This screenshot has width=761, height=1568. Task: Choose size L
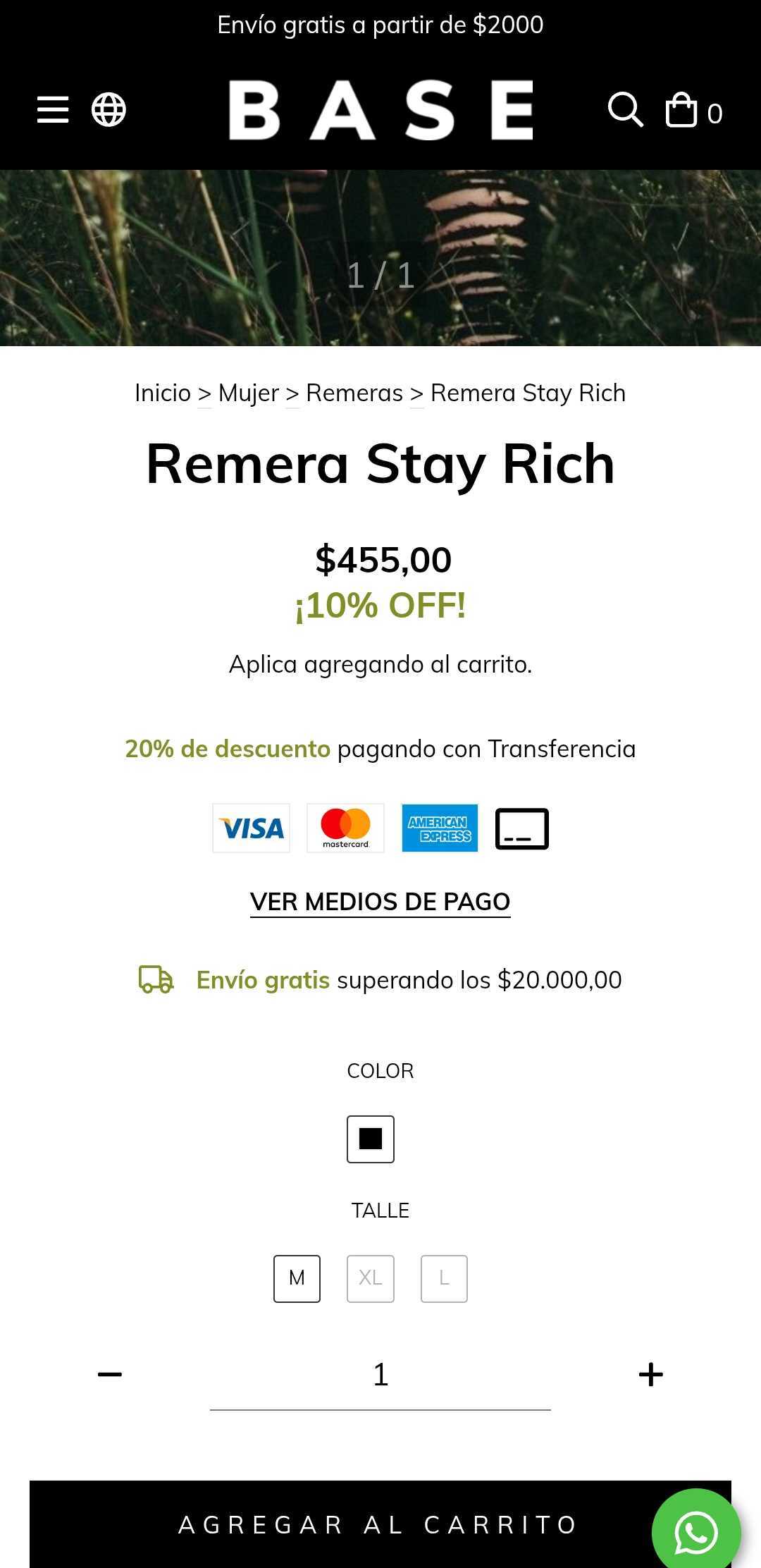(444, 1278)
